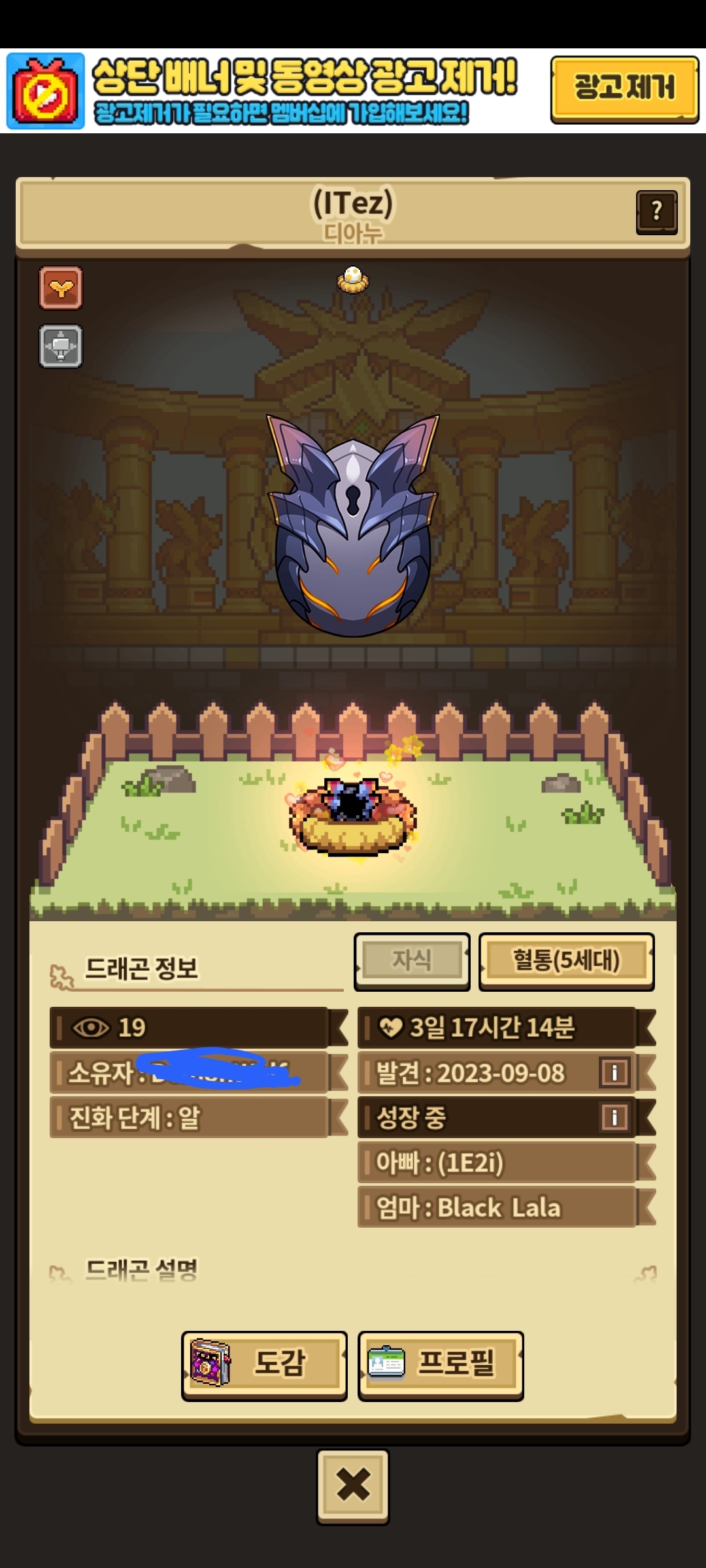Viewport: 706px width, 1568px height.
Task: View the 혈통(5세대) lineage
Action: pos(566,960)
